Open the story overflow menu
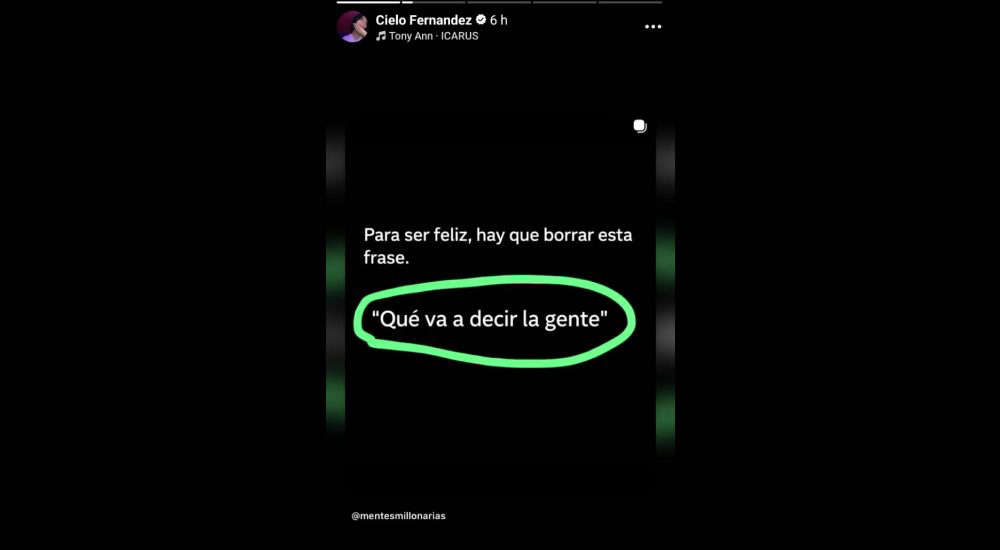1000x550 pixels. (653, 27)
